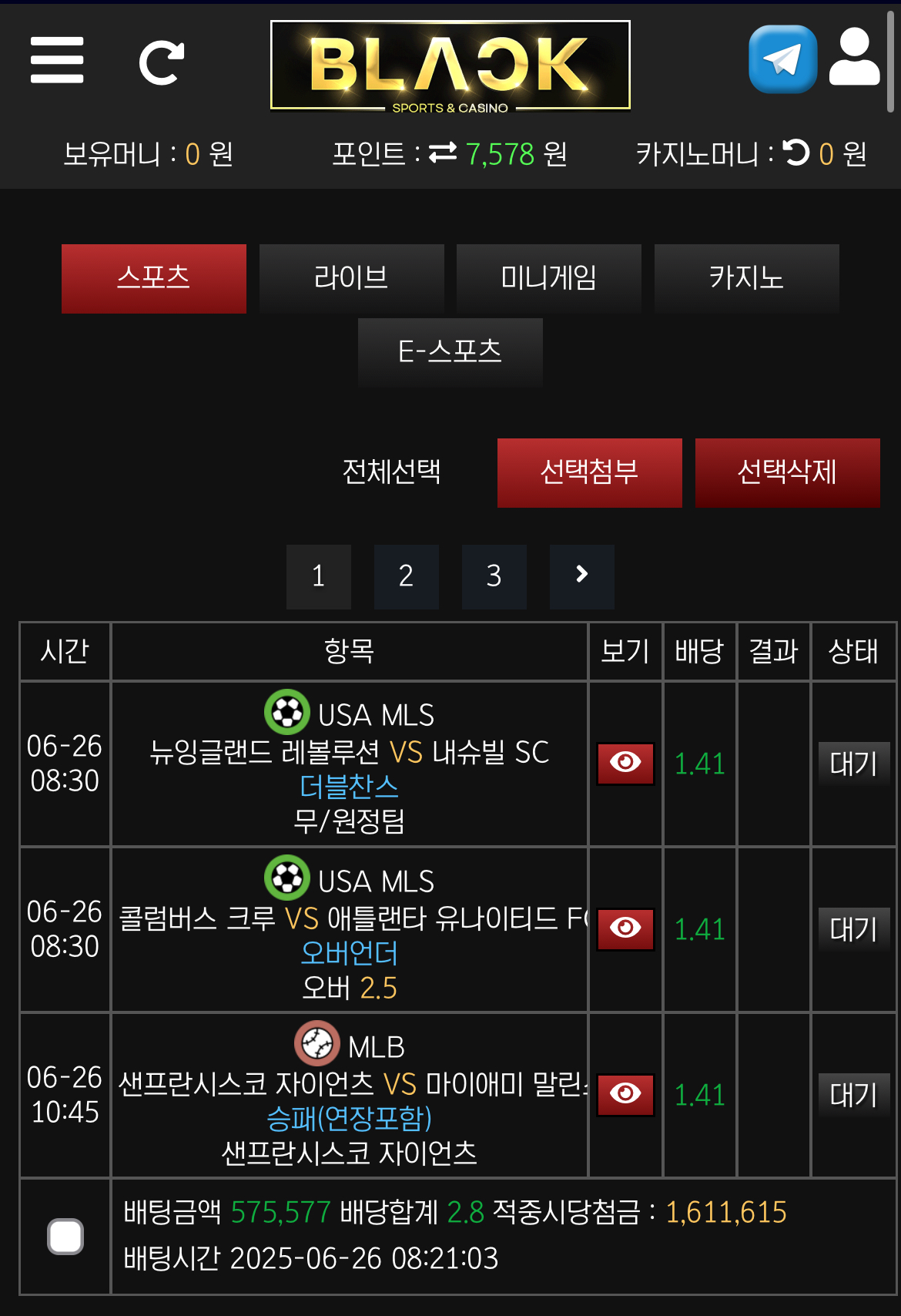
Task: Open the Telegram contact icon
Action: pos(782,59)
